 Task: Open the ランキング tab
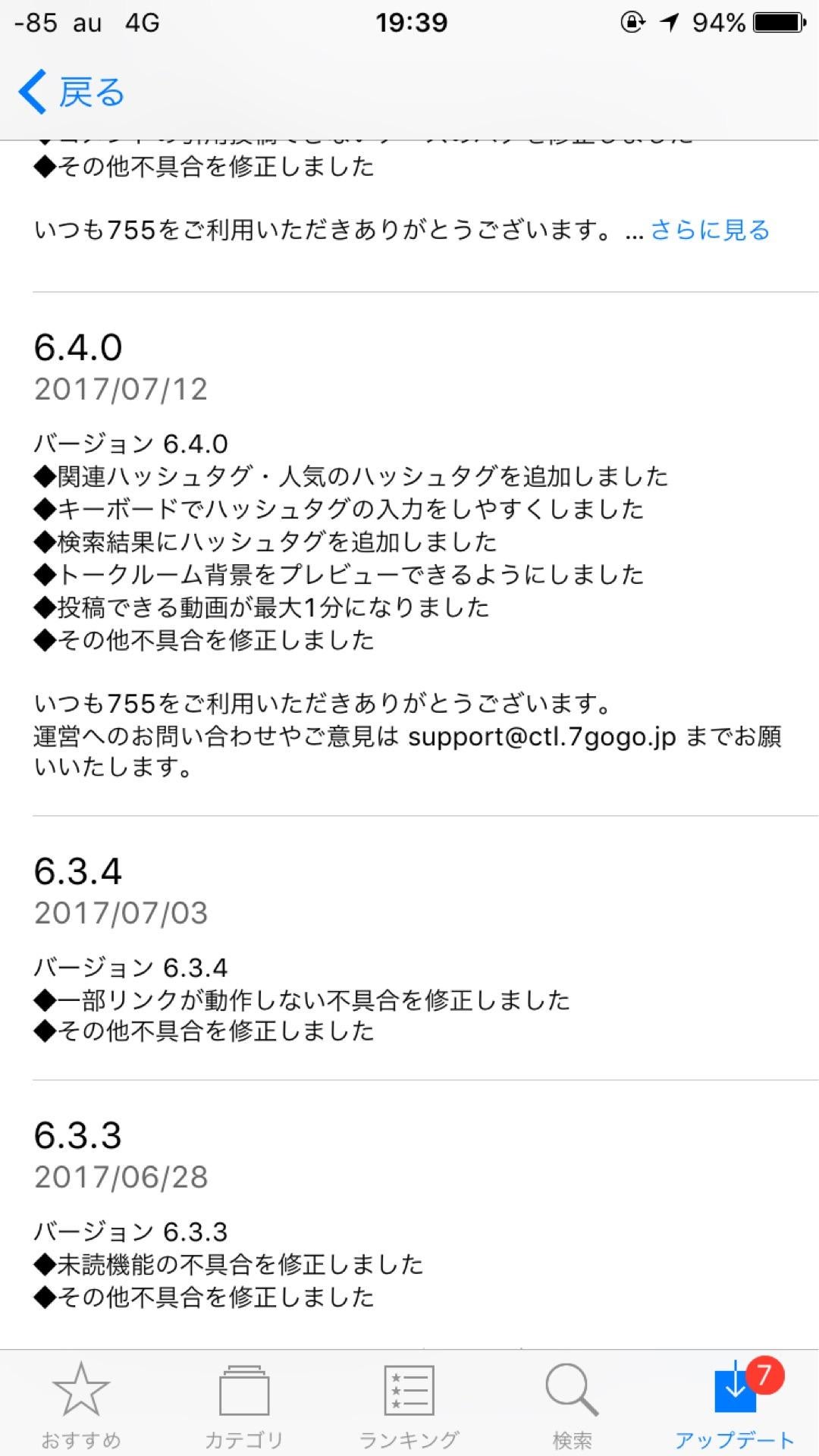(409, 1403)
